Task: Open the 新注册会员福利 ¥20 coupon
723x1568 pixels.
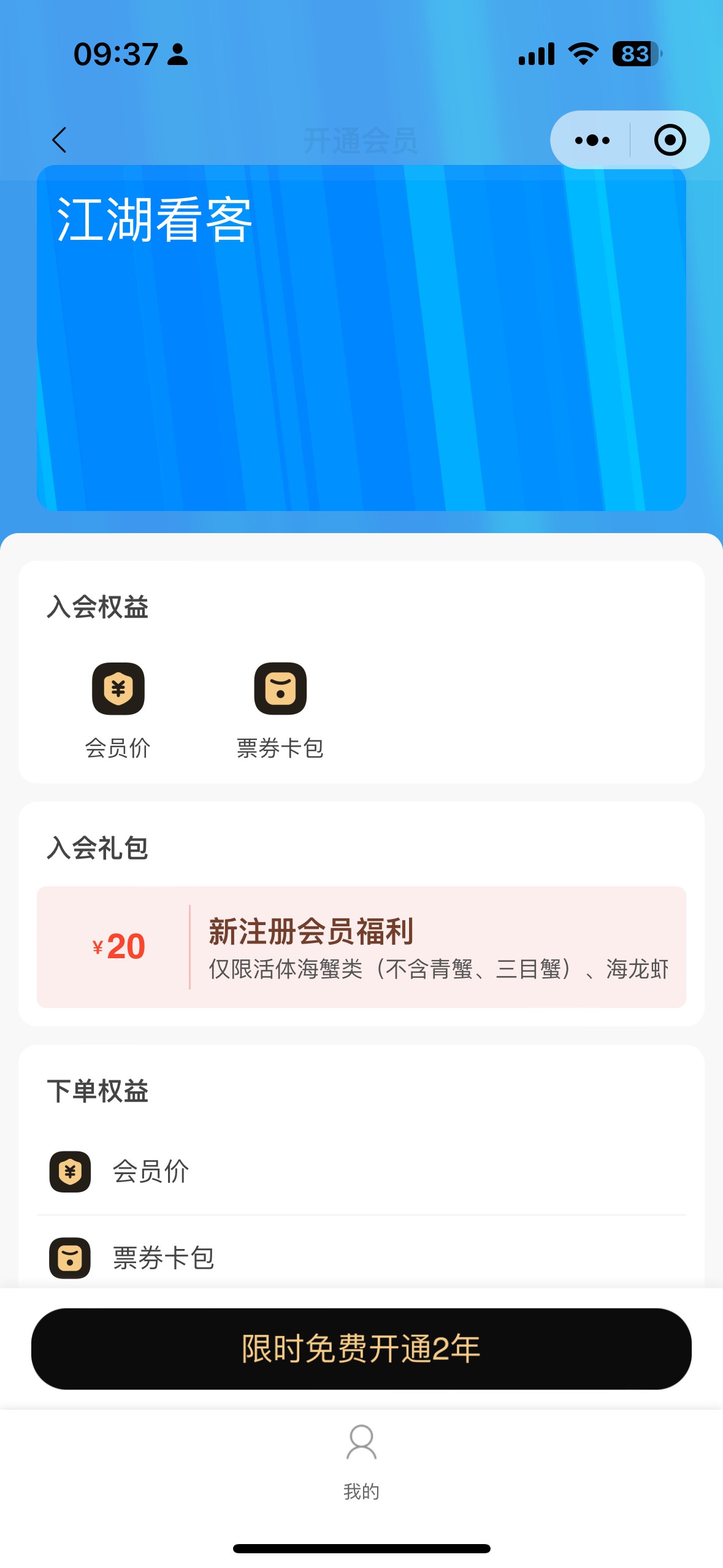Action: pos(361,946)
